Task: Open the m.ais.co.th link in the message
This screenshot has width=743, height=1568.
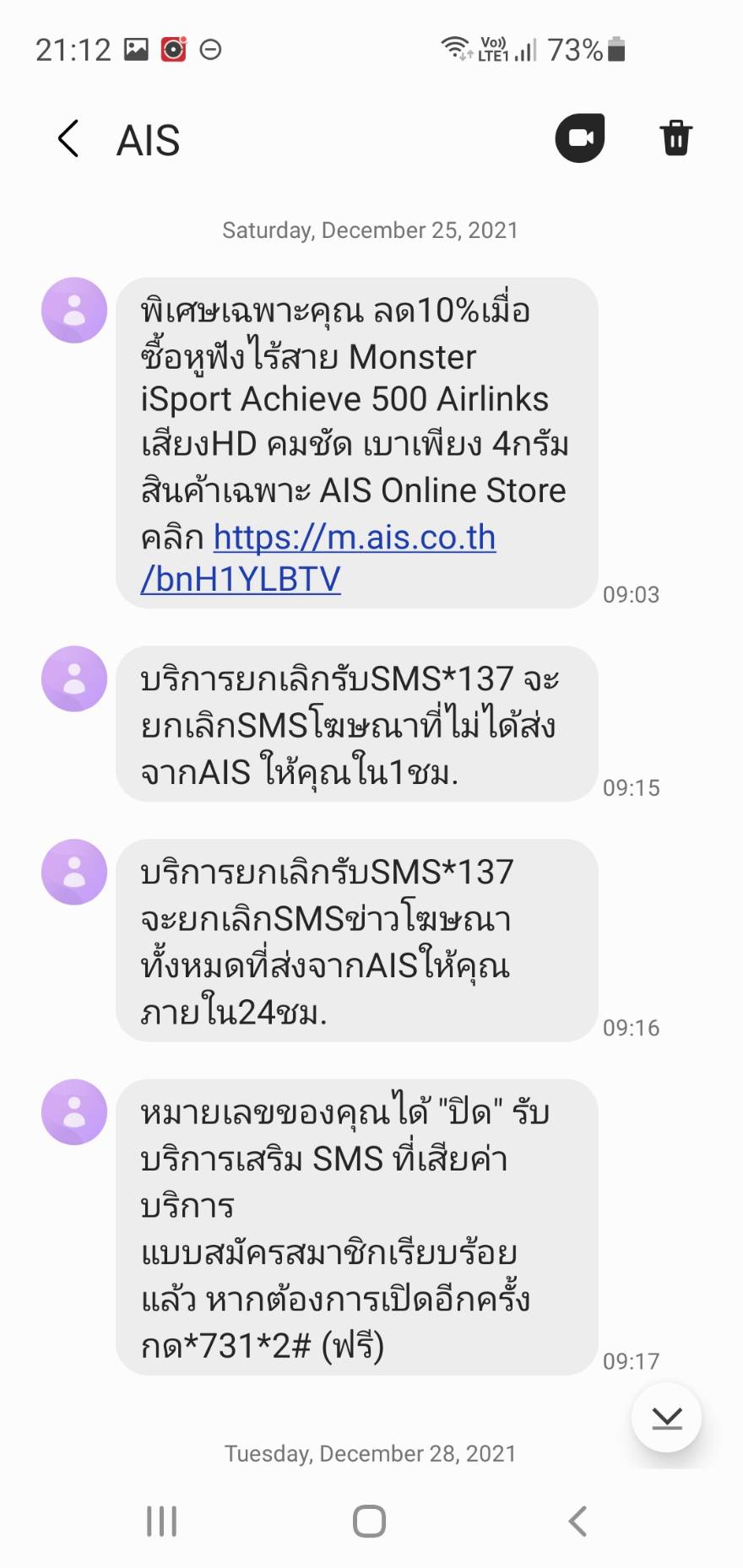Action: 318,558
